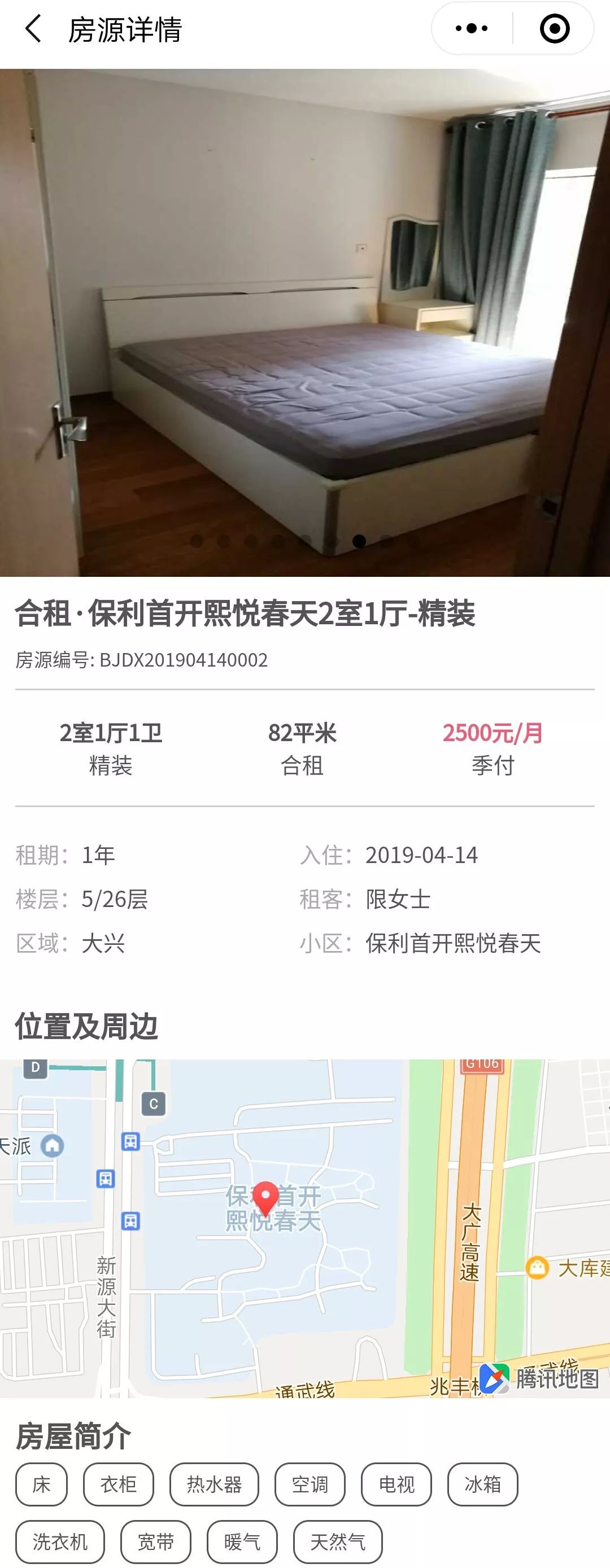Screen dimensions: 610x1568
Task: Click the mini-program capsule circle icon
Action: (x=556, y=28)
